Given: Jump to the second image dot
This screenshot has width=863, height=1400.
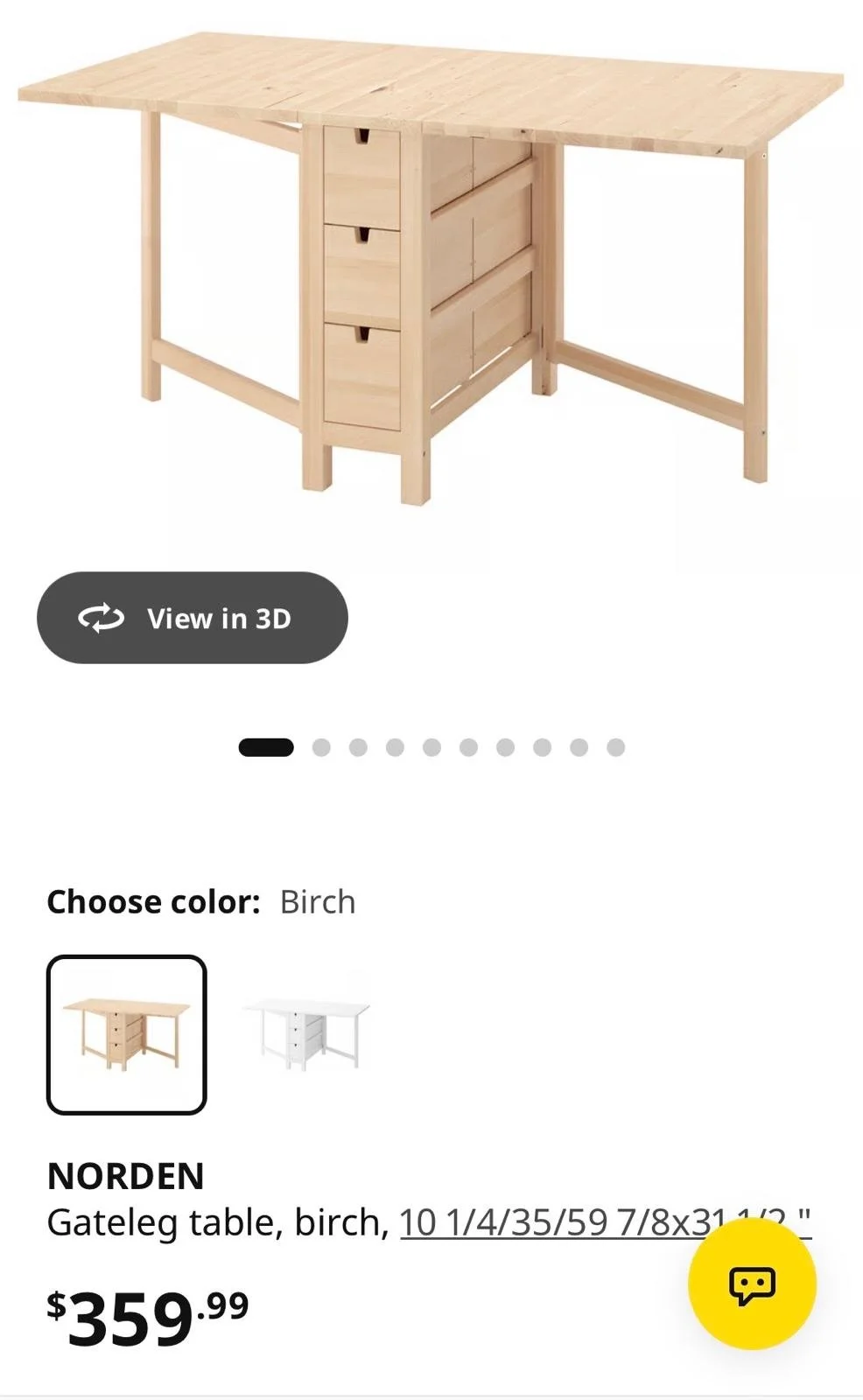Looking at the screenshot, I should click(x=321, y=747).
